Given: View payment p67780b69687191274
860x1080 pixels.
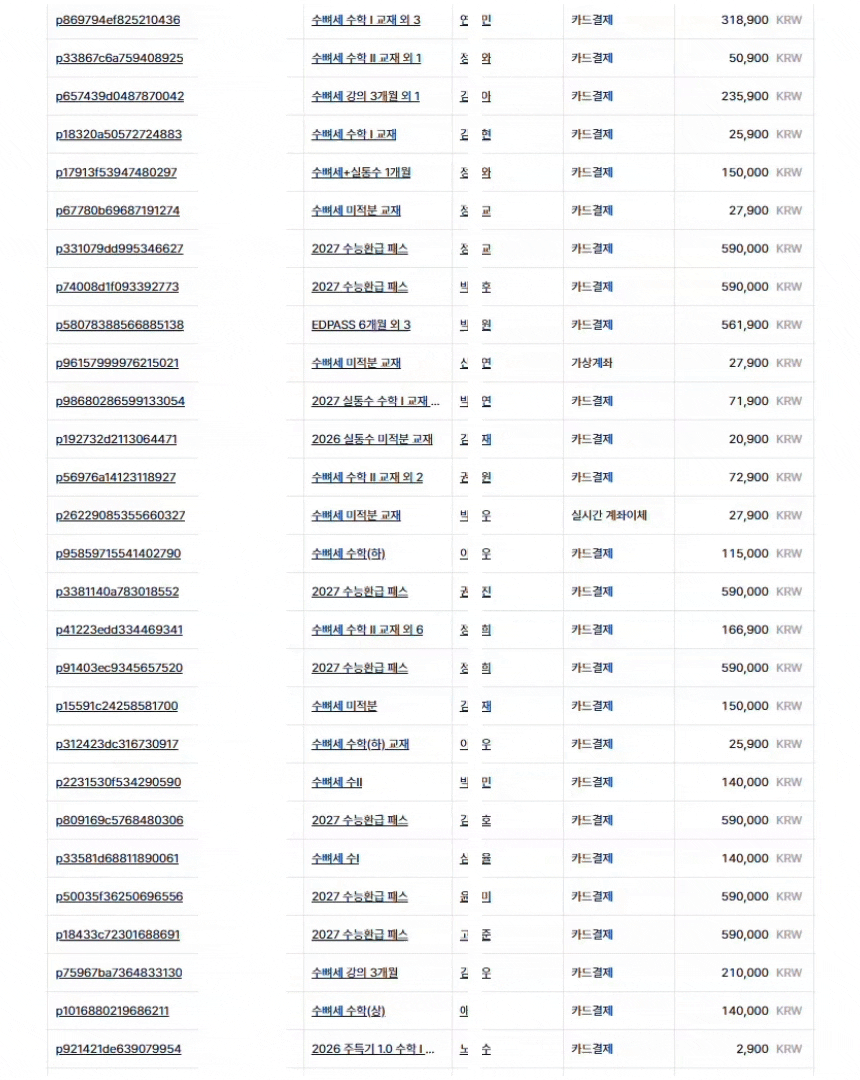Looking at the screenshot, I should click(118, 211).
